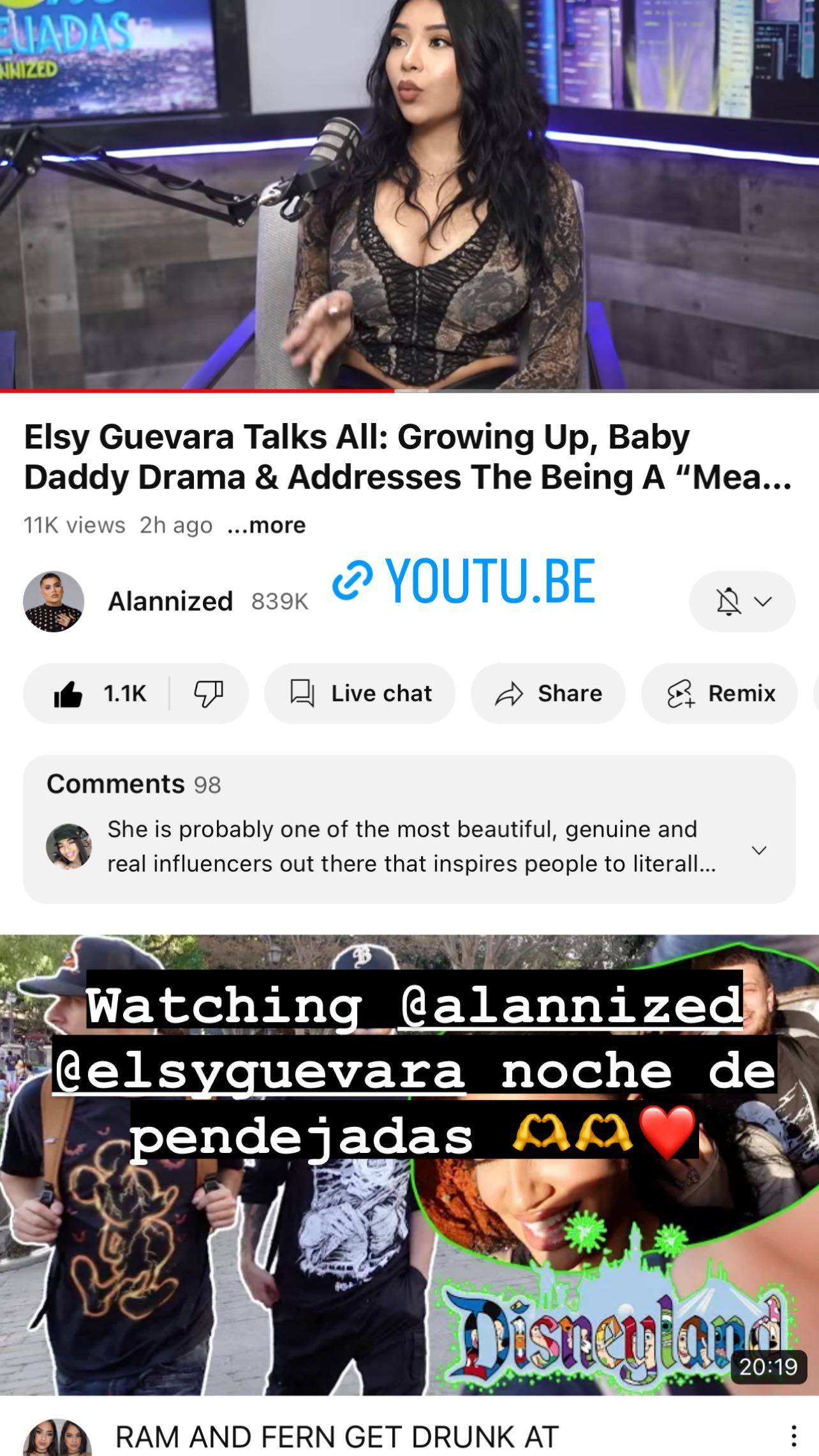Open overflow menu for Ram and Fern video
Screen dimensions: 819x1456
793,1436
